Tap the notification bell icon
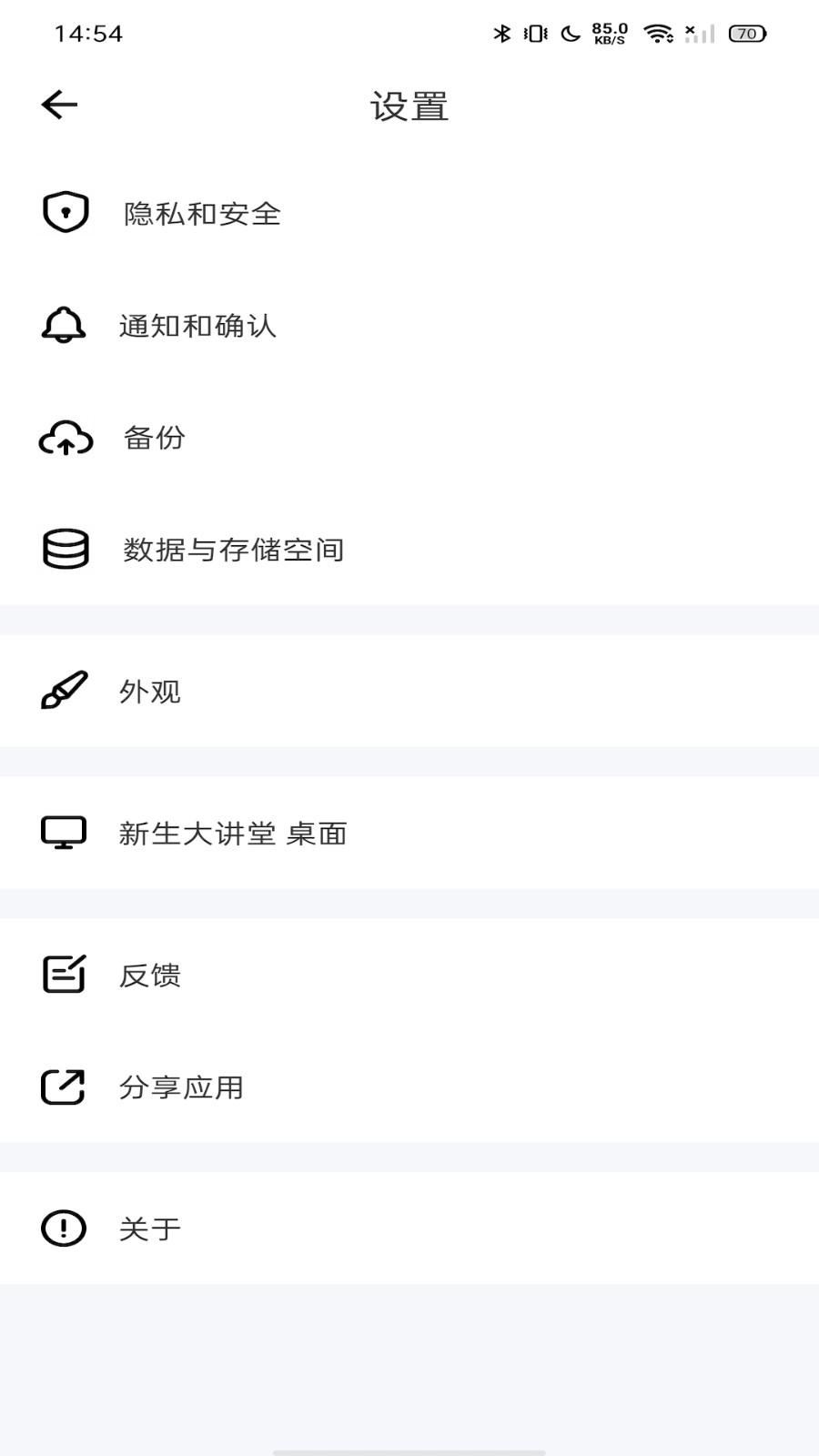The height and width of the screenshot is (1456, 819). pyautogui.click(x=64, y=326)
